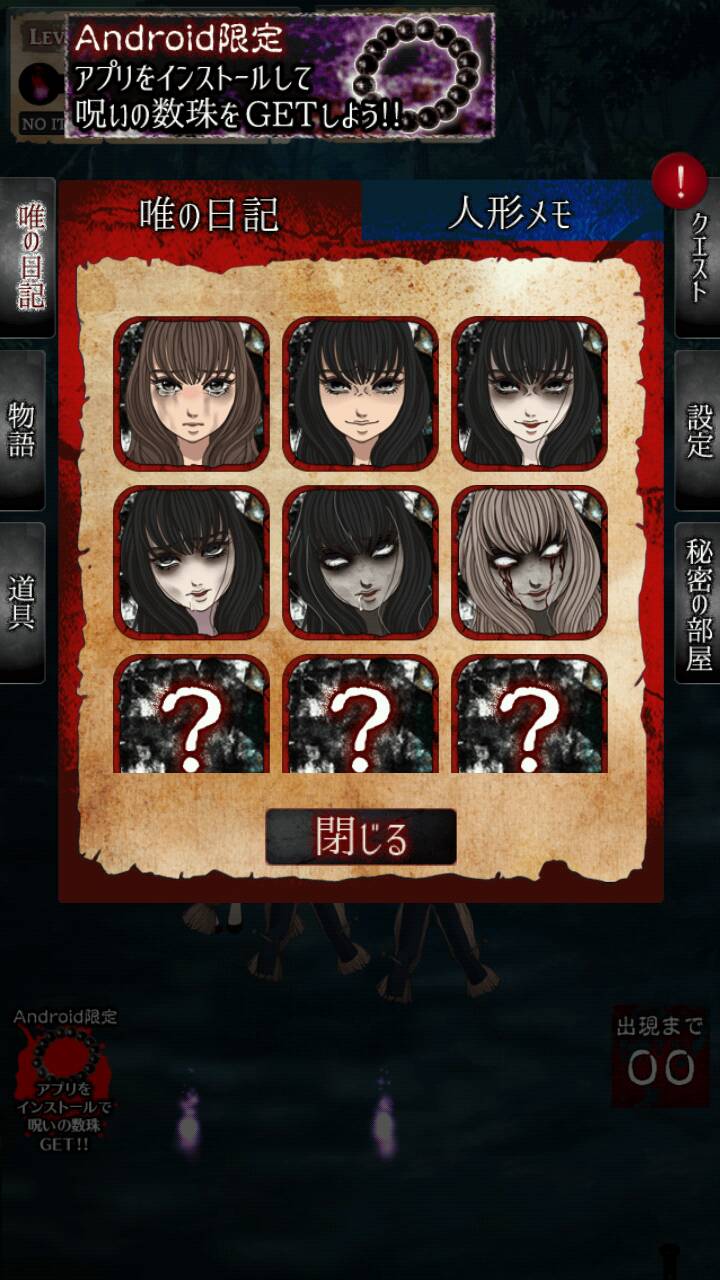The image size is (720, 1280).
Task: Open the 物語 side menu
Action: tap(21, 430)
